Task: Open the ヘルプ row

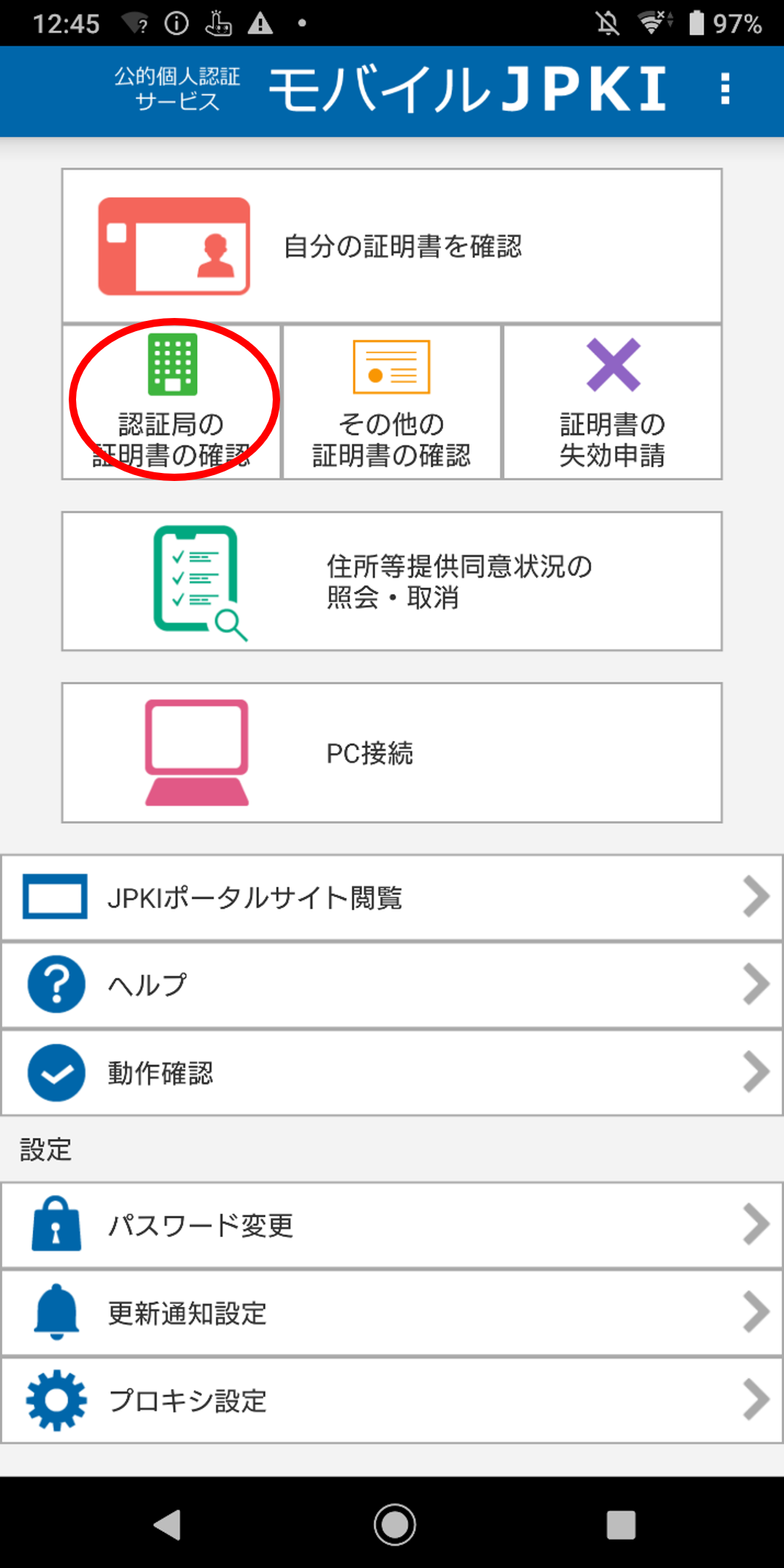Action: pyautogui.click(x=392, y=985)
